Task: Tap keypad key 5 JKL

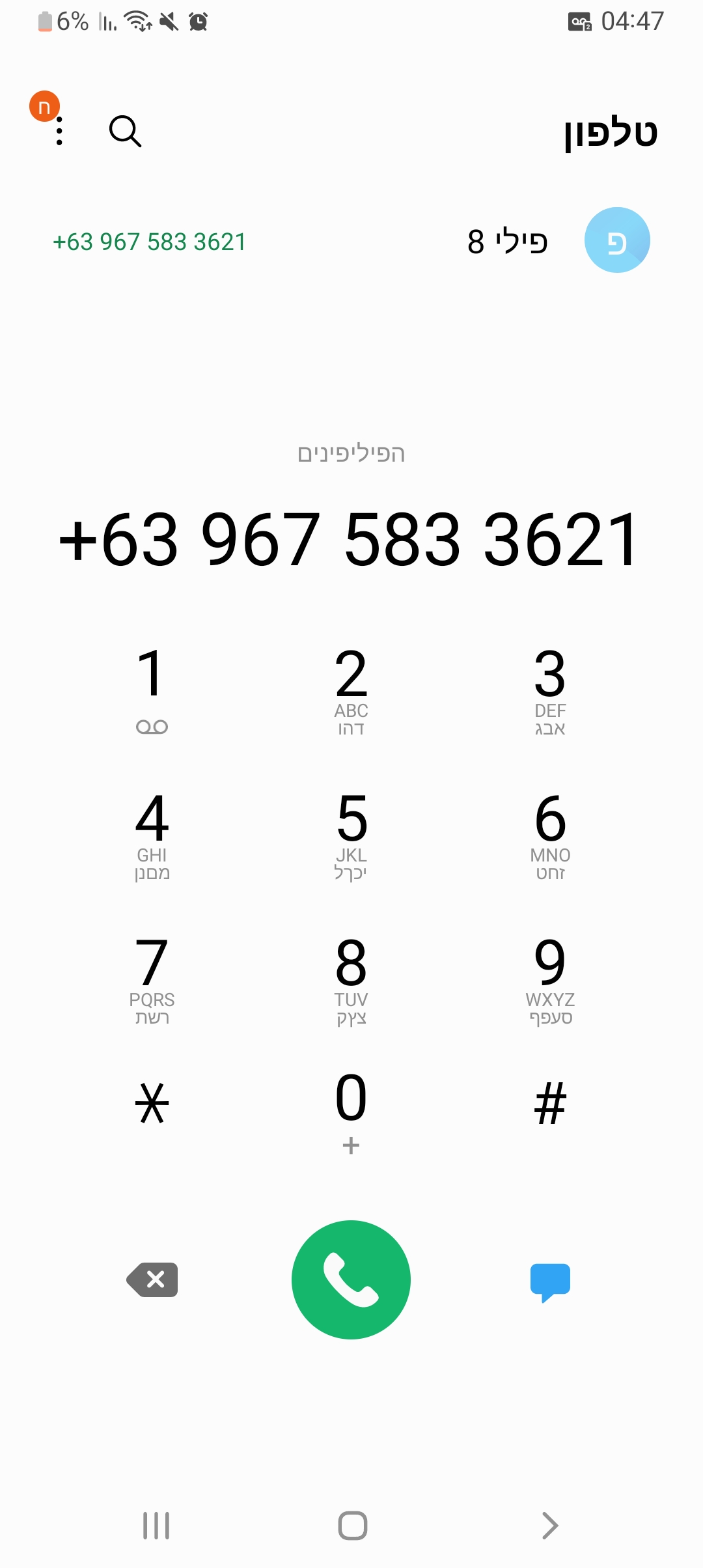Action: 351,835
